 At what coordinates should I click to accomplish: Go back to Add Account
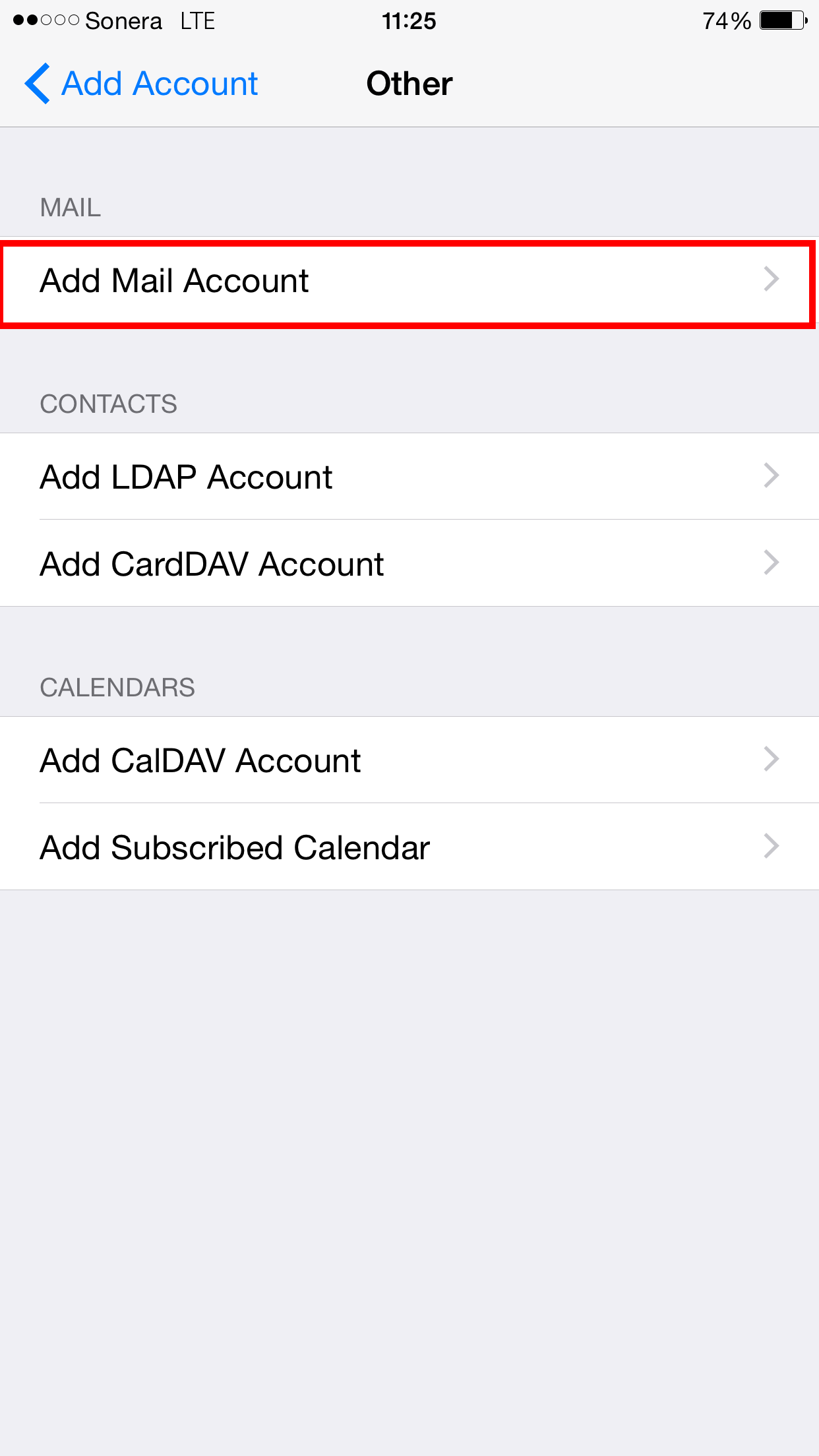click(x=141, y=84)
